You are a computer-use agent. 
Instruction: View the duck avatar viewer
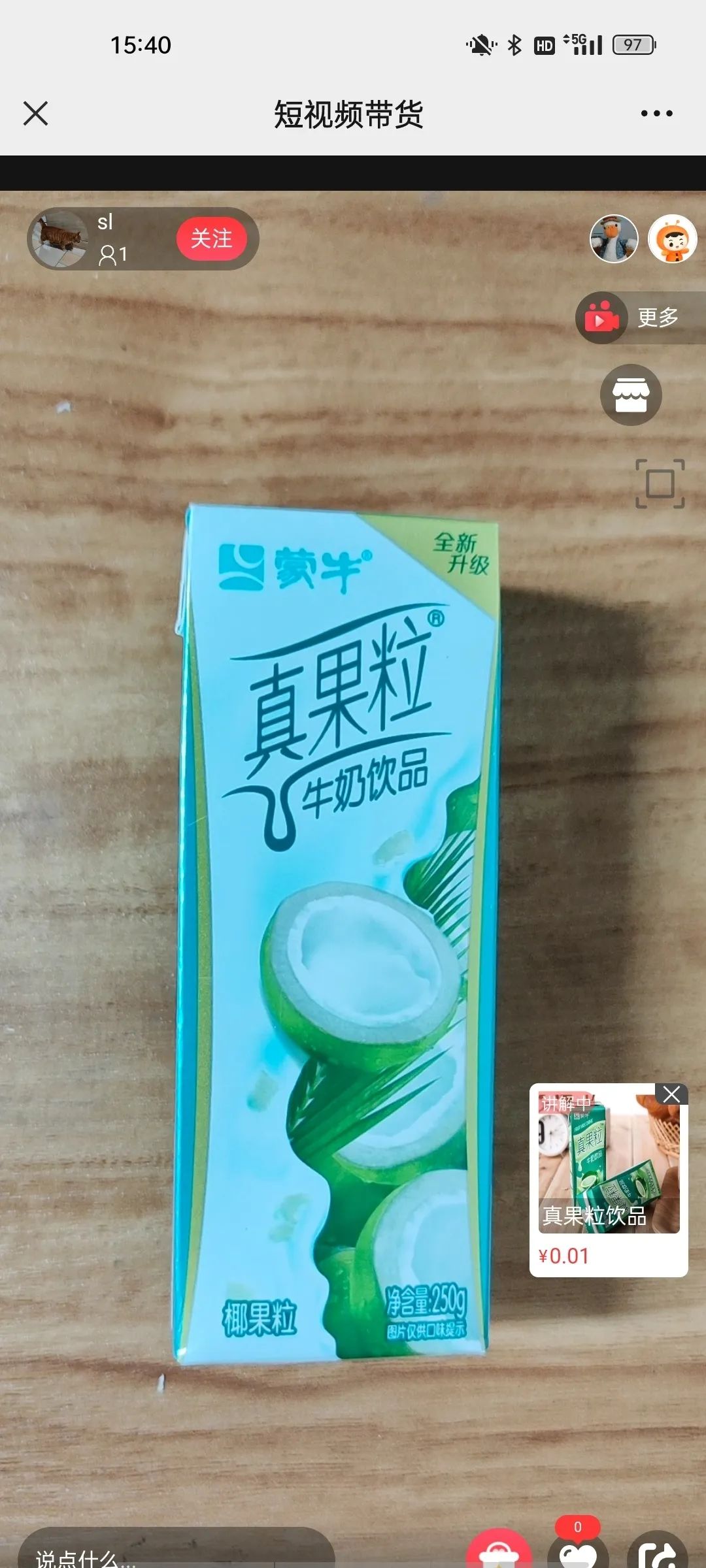coord(614,239)
